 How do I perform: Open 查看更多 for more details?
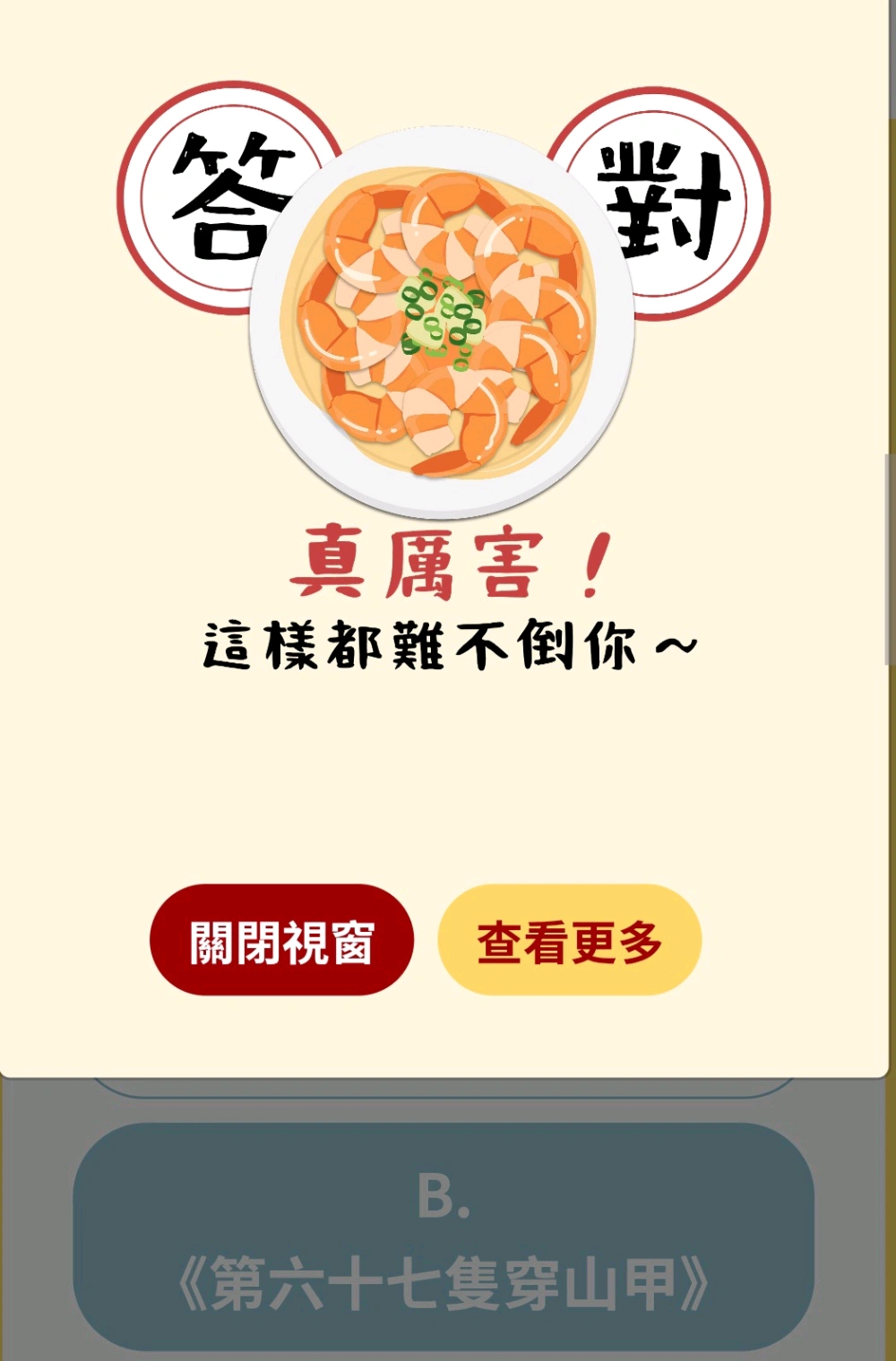click(569, 941)
